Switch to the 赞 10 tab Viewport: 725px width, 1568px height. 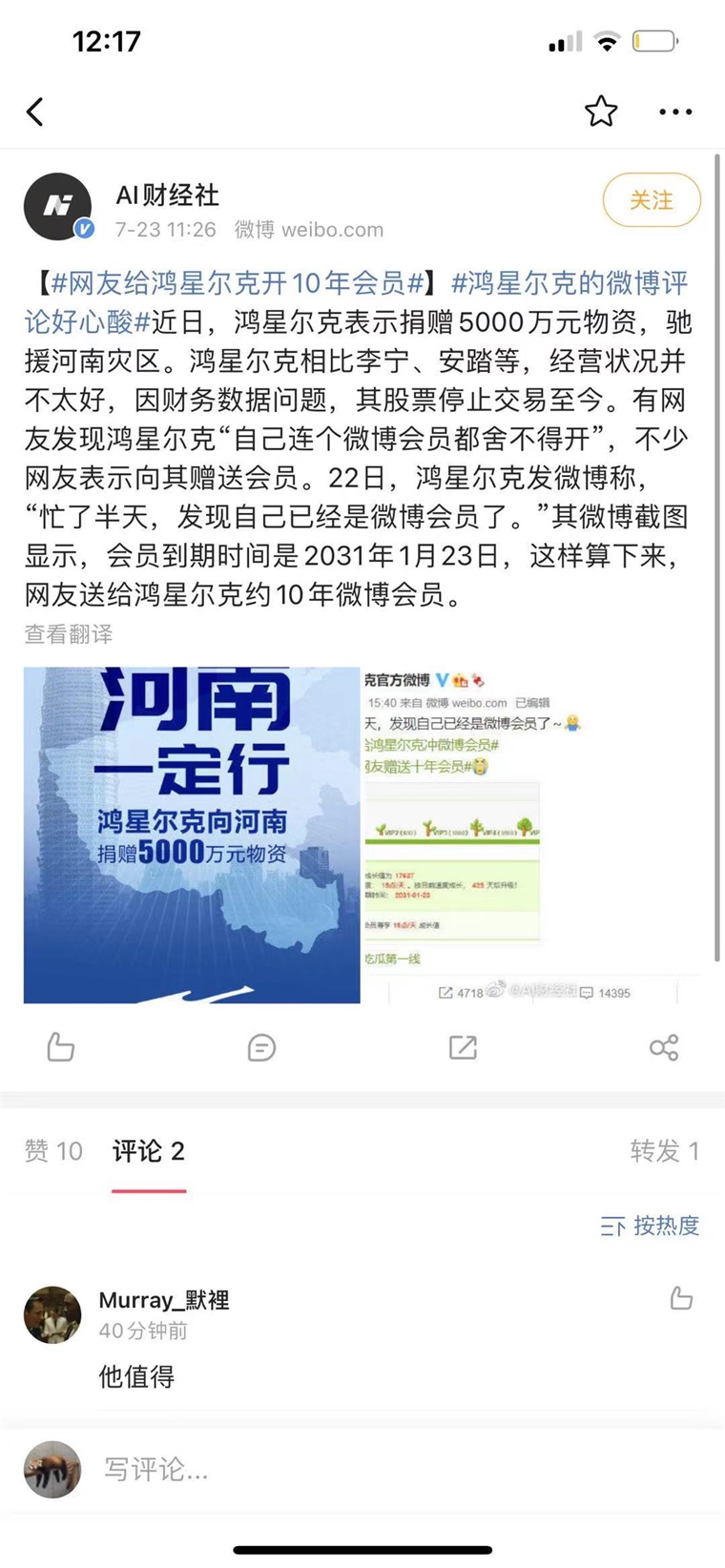tap(53, 1151)
